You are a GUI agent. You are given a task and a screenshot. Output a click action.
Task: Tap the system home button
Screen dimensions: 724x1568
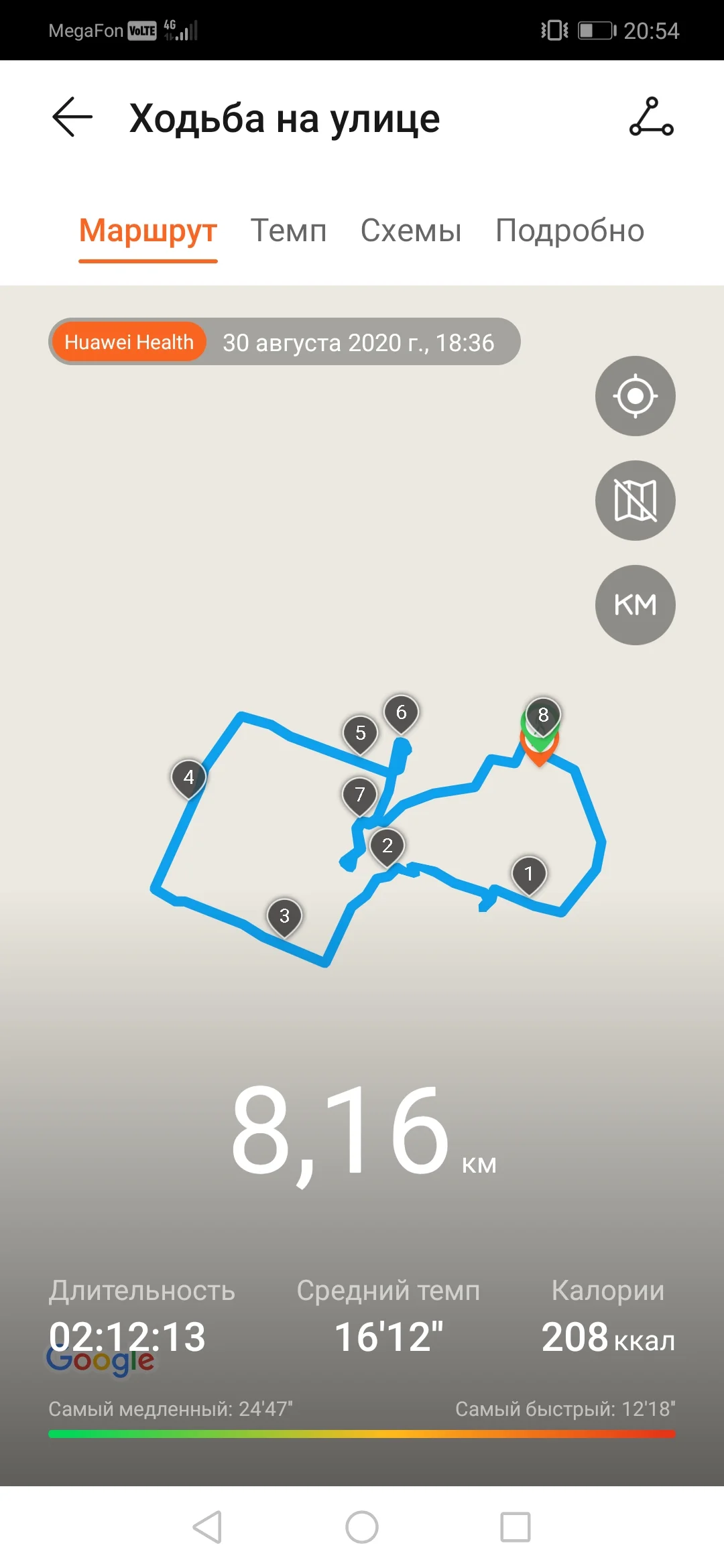pyautogui.click(x=362, y=1527)
